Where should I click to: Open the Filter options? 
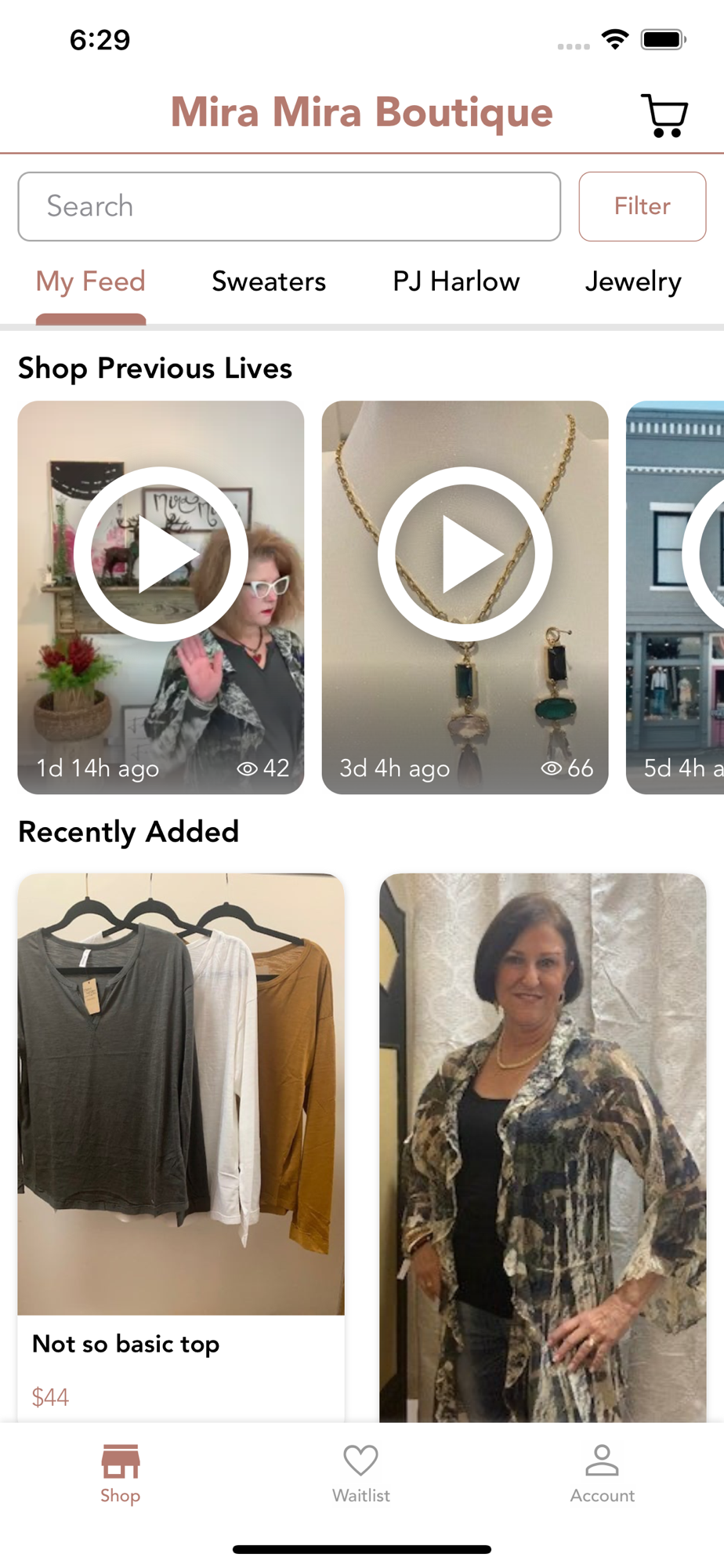coord(642,206)
